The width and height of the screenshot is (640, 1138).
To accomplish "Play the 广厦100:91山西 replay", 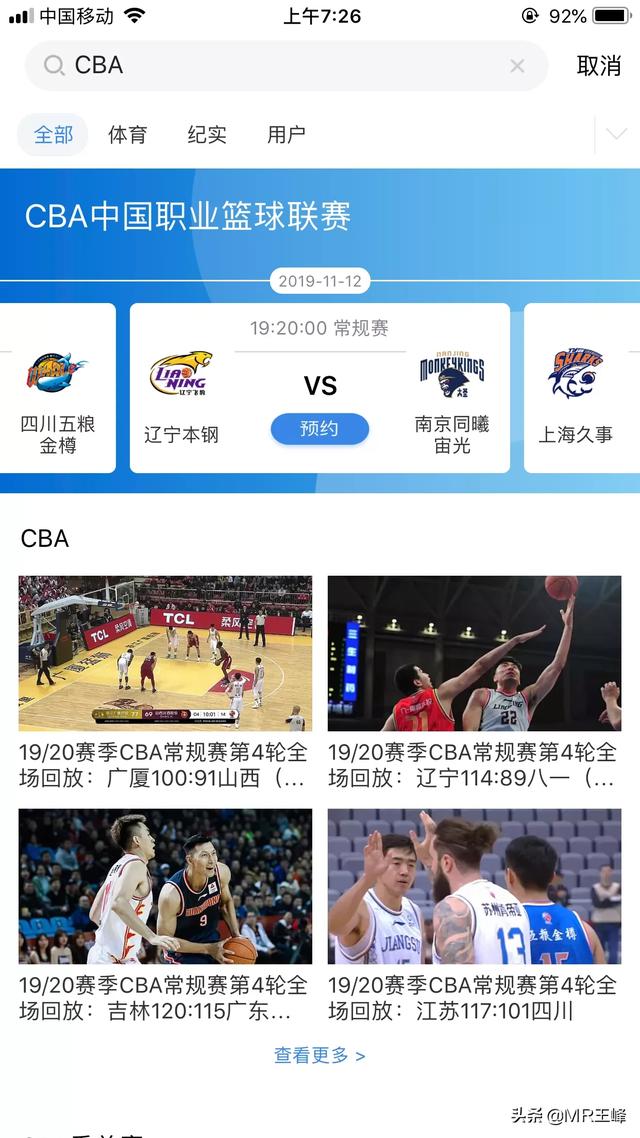I will [x=165, y=653].
